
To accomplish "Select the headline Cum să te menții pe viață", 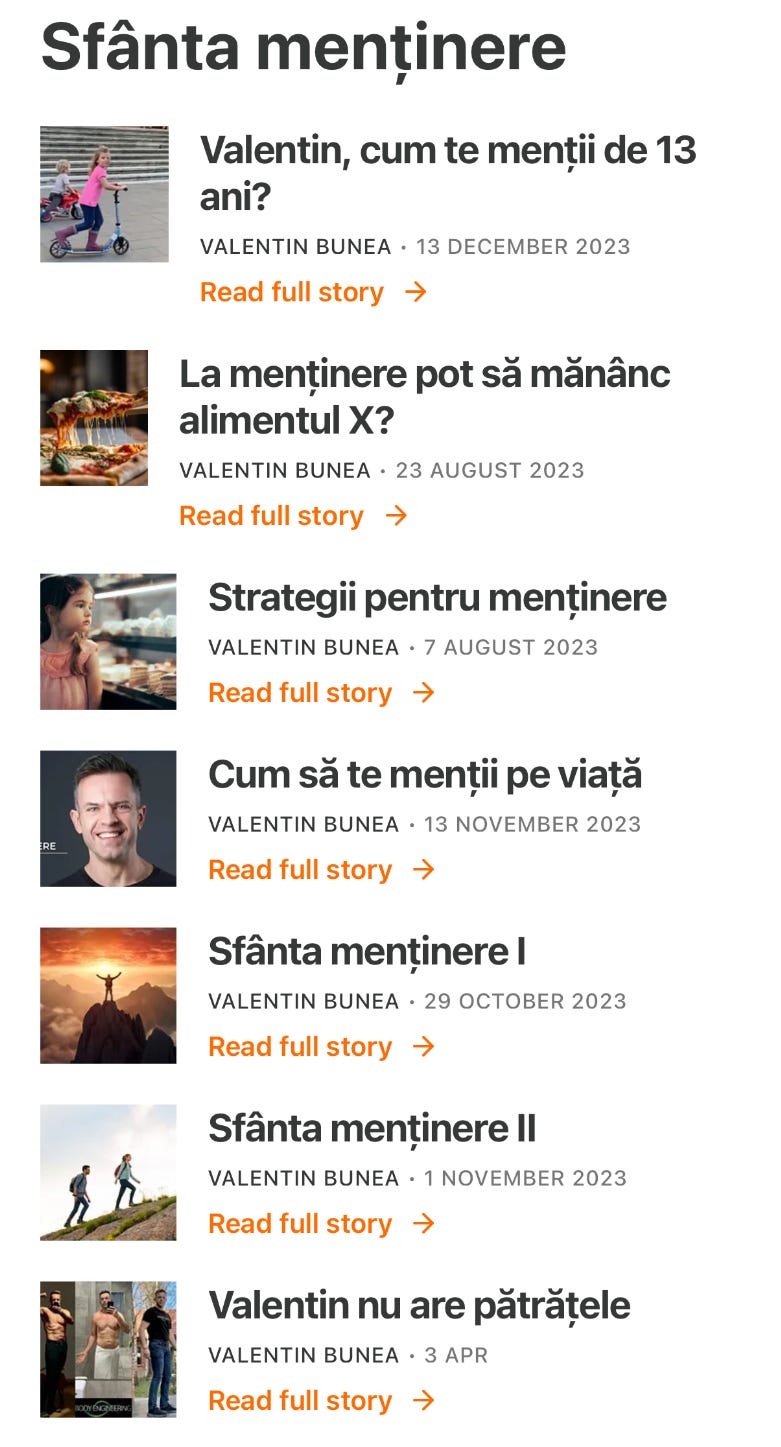I will tap(425, 775).
